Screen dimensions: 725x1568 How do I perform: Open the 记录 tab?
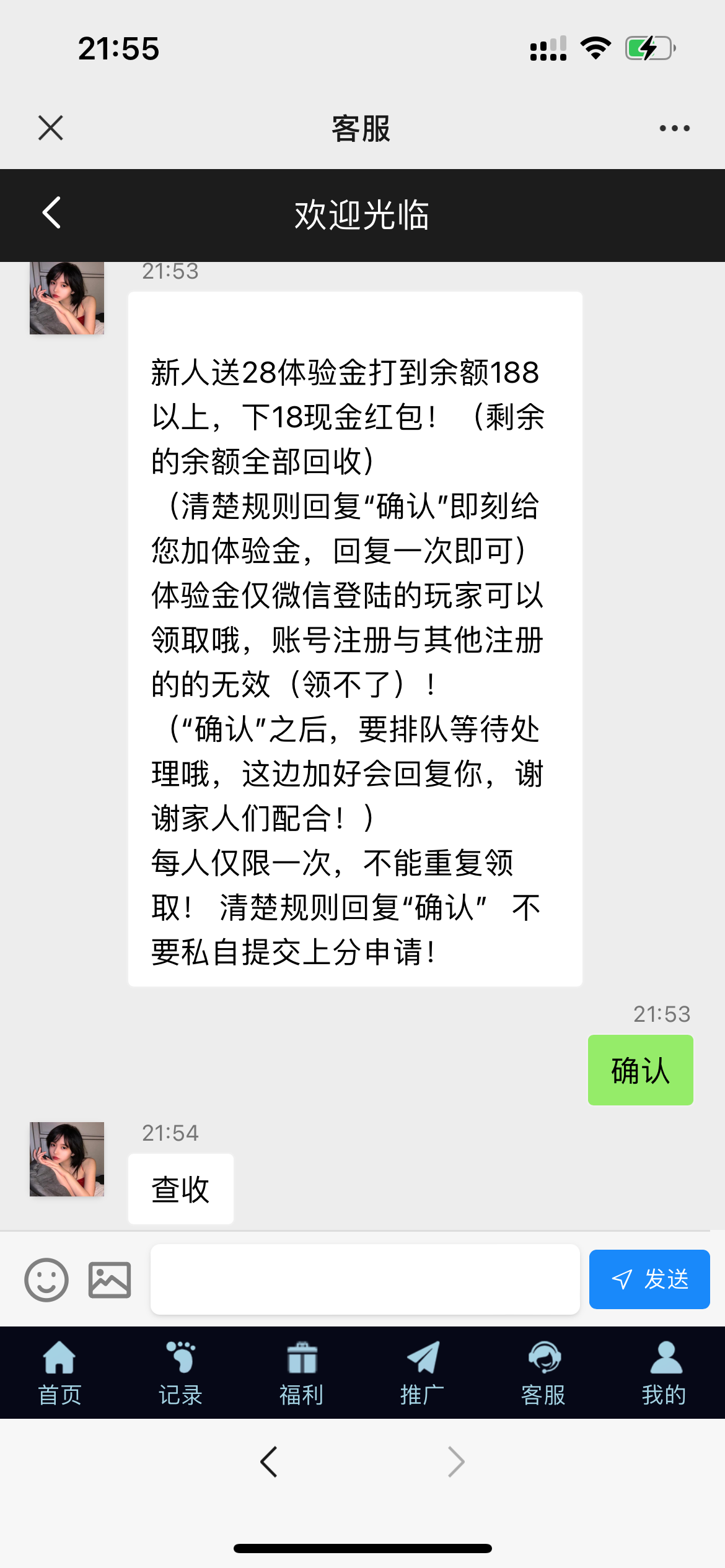click(x=180, y=1372)
